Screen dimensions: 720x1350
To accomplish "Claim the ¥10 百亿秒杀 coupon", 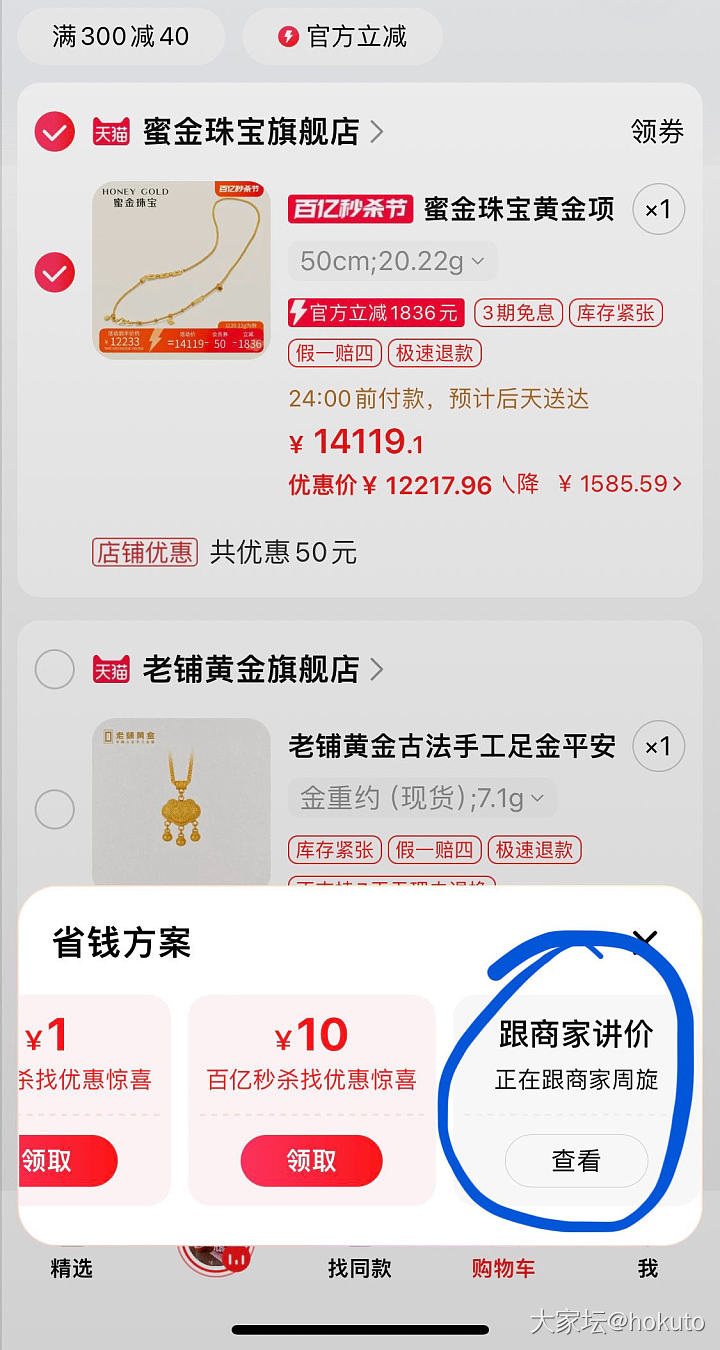I will click(x=311, y=1161).
